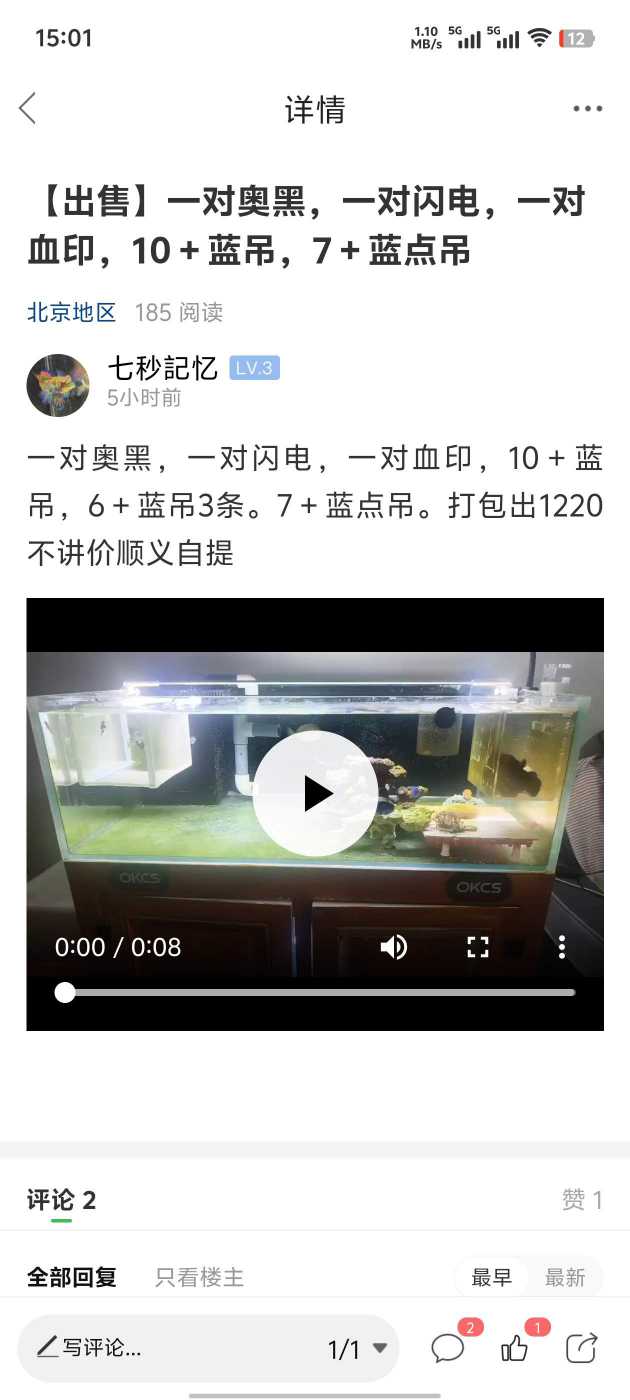630x1400 pixels.
Task: Switch to the 赞 1 tab
Action: [x=582, y=1200]
